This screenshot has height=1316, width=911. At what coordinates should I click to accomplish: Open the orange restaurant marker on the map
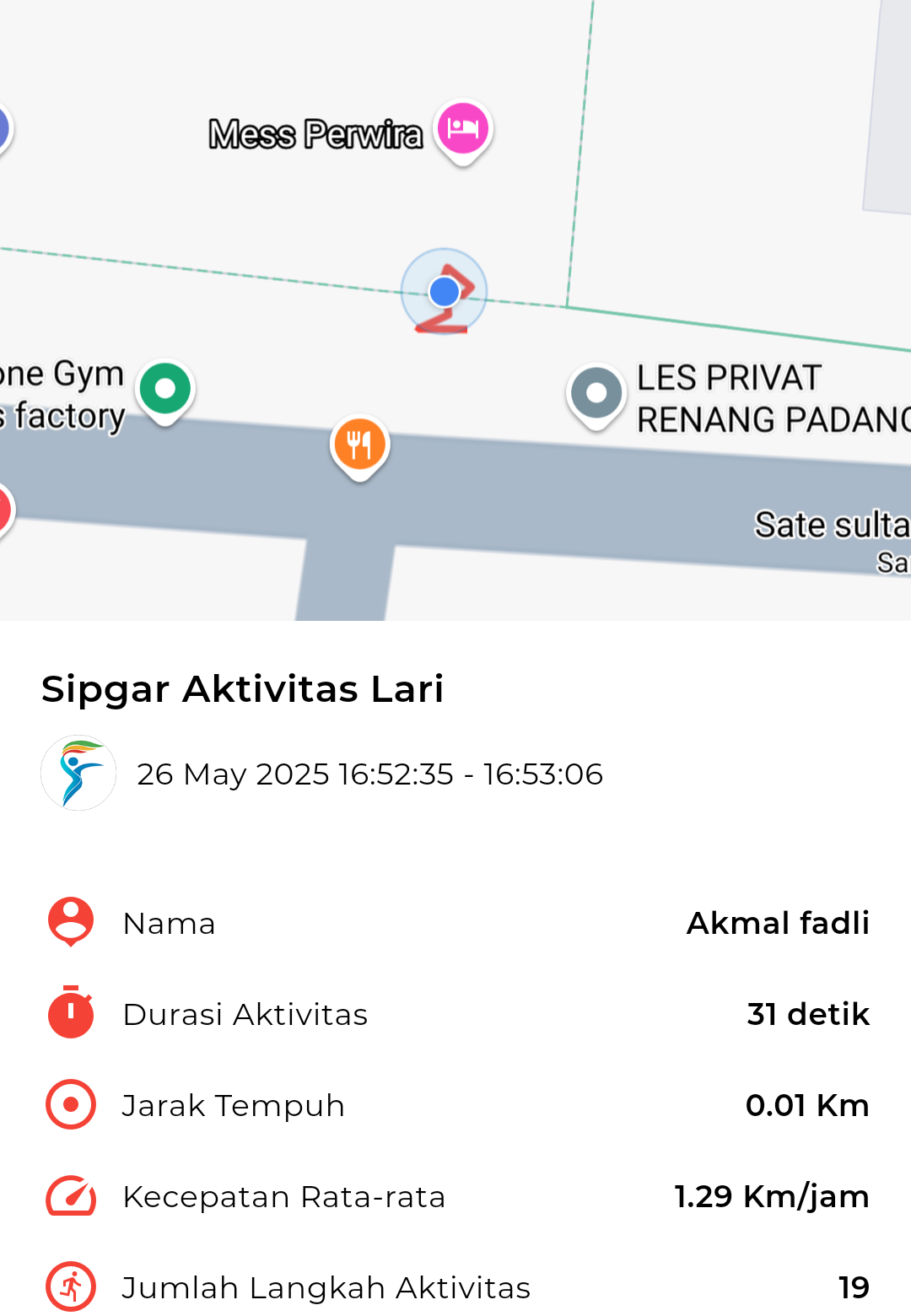tap(360, 445)
